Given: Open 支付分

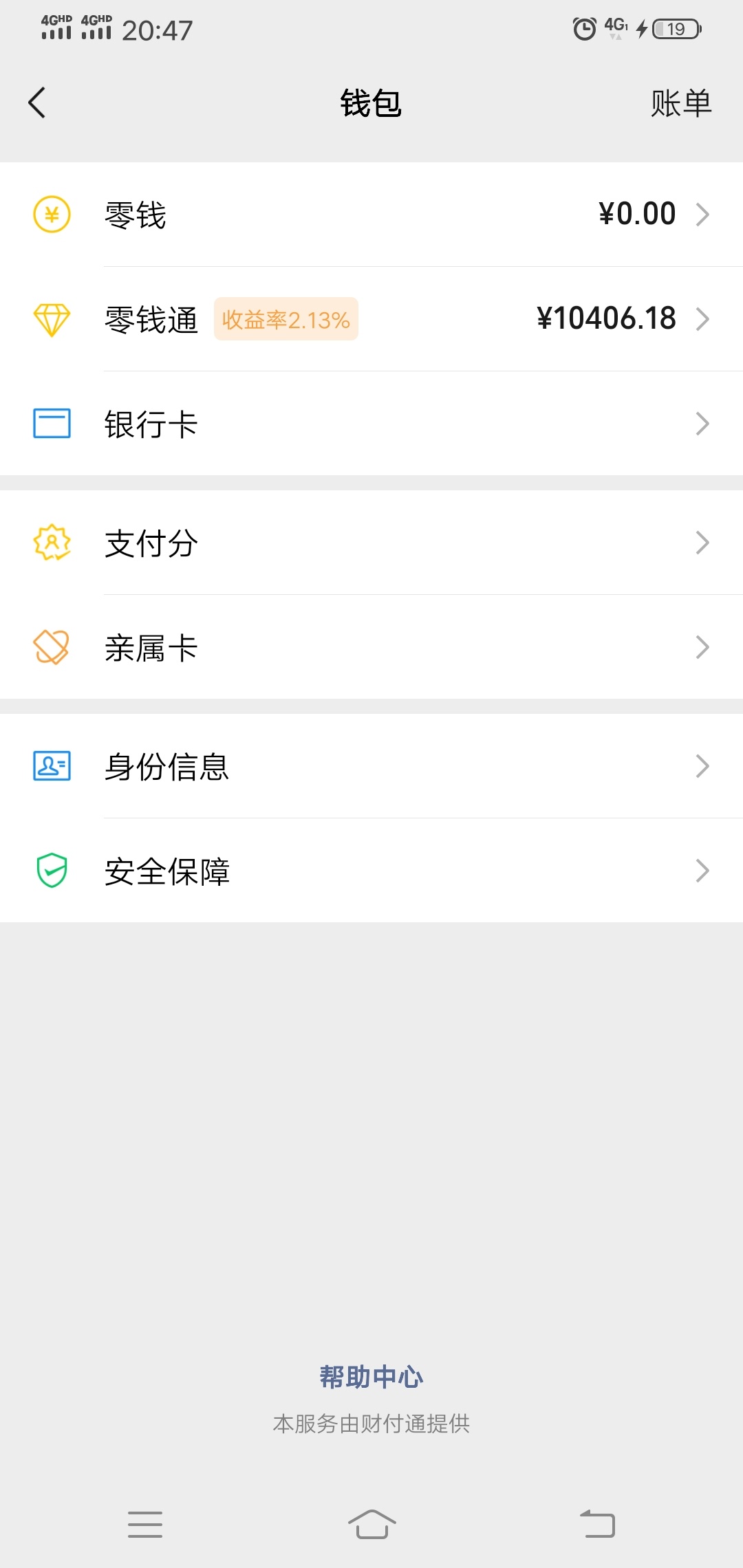Looking at the screenshot, I should pyautogui.click(x=371, y=543).
